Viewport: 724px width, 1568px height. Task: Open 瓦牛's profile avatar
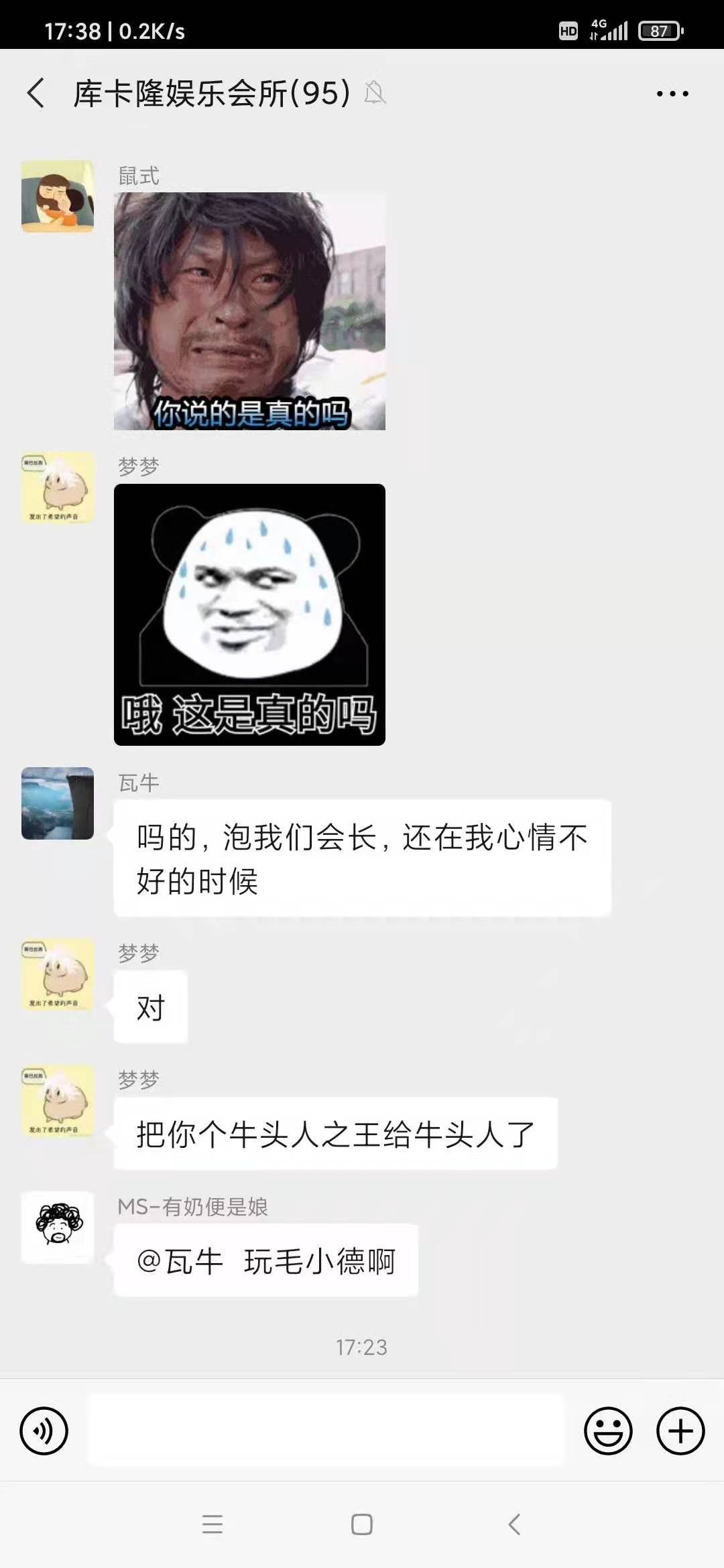click(58, 803)
